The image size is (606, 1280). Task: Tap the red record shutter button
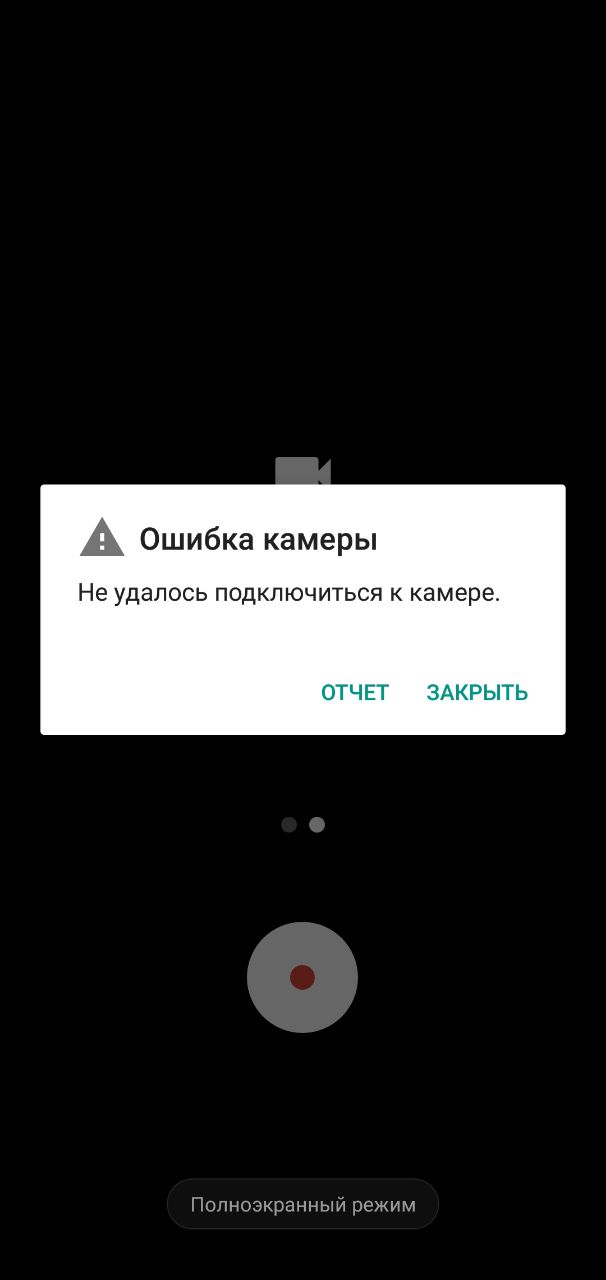[302, 977]
